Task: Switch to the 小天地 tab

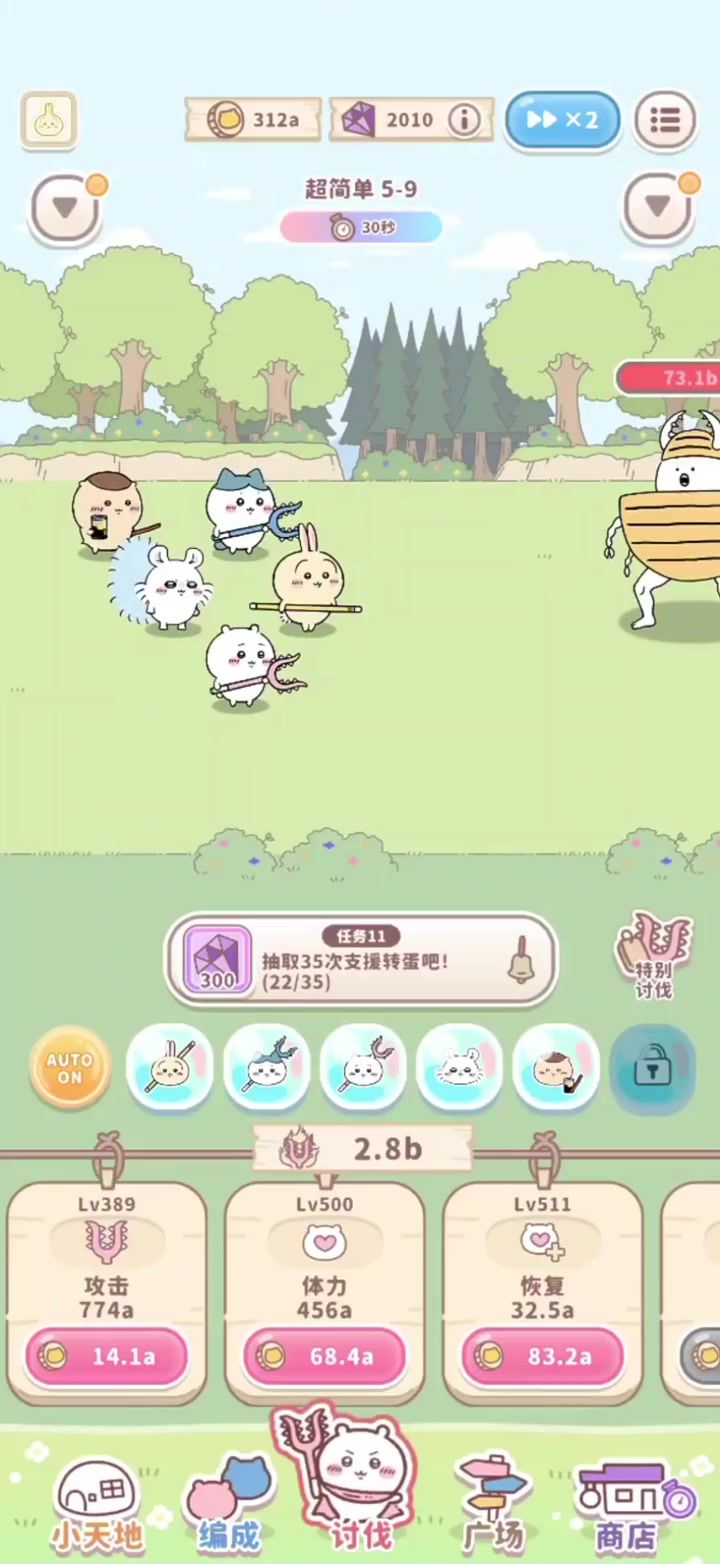Action: pyautogui.click(x=98, y=1505)
